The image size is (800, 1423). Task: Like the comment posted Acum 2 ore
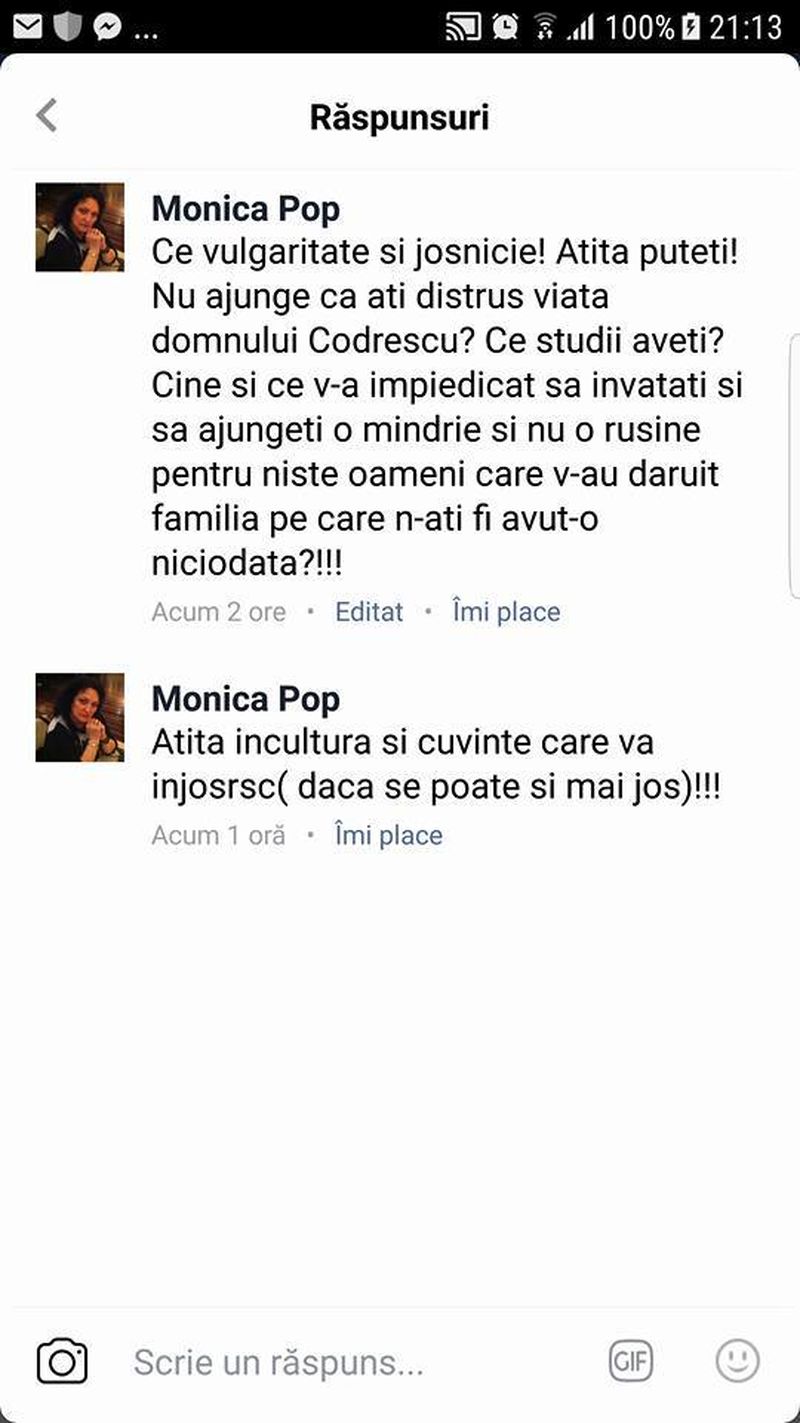(506, 612)
